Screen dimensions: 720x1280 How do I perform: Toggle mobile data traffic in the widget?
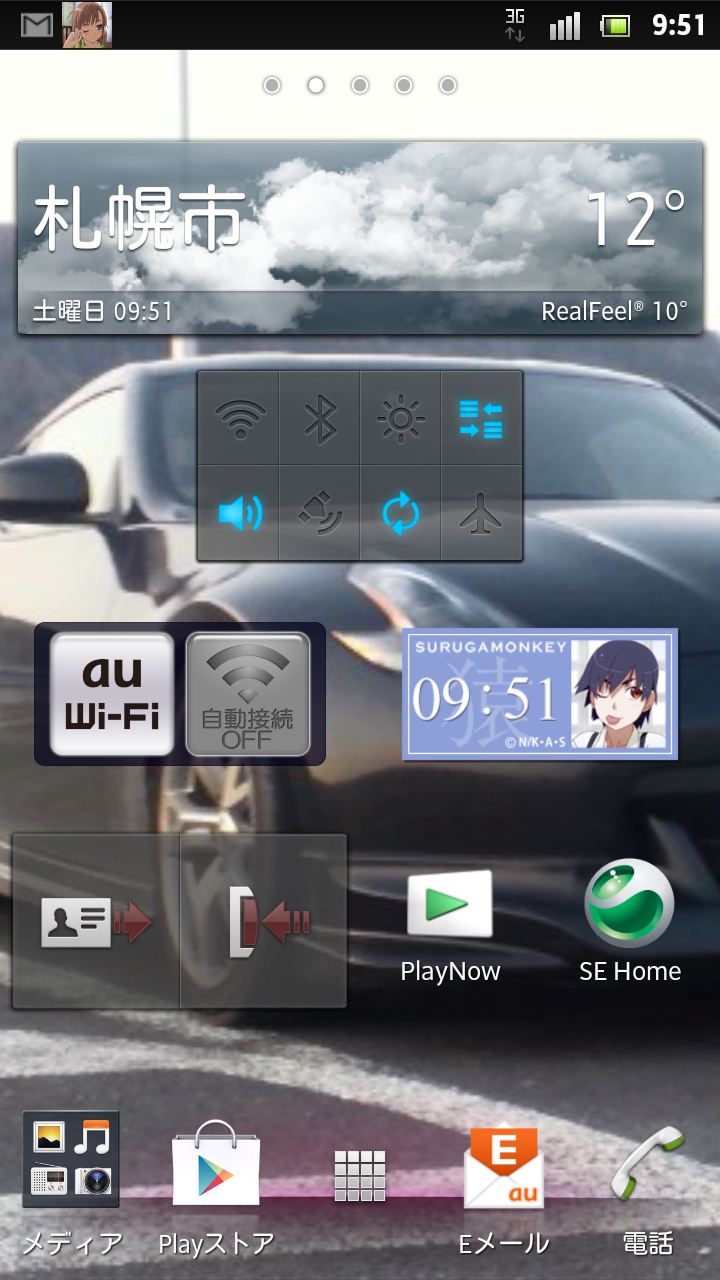pos(482,419)
